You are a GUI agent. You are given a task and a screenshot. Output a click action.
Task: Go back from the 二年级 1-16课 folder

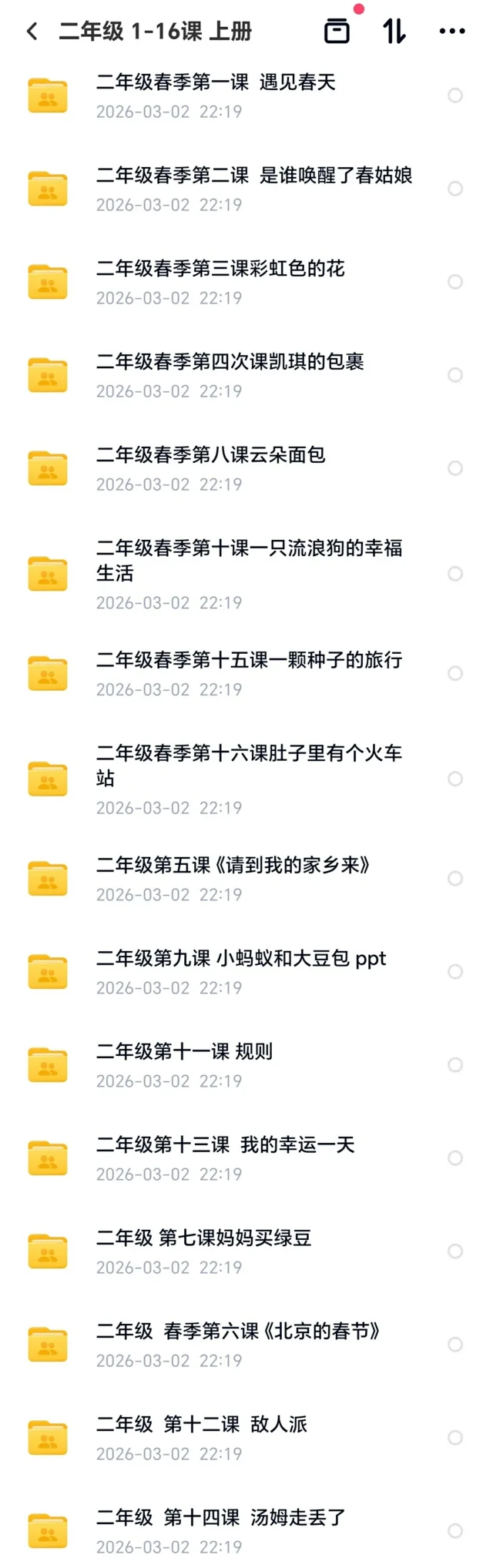tap(32, 32)
